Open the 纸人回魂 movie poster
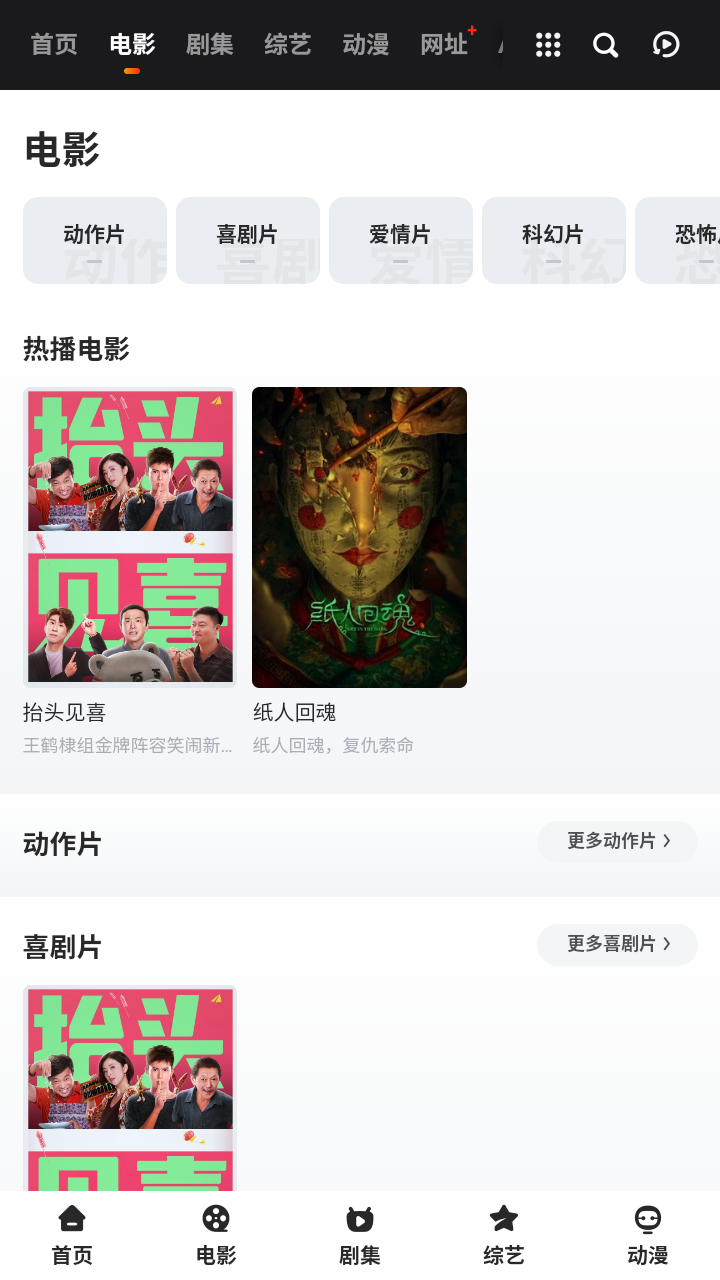 (359, 537)
